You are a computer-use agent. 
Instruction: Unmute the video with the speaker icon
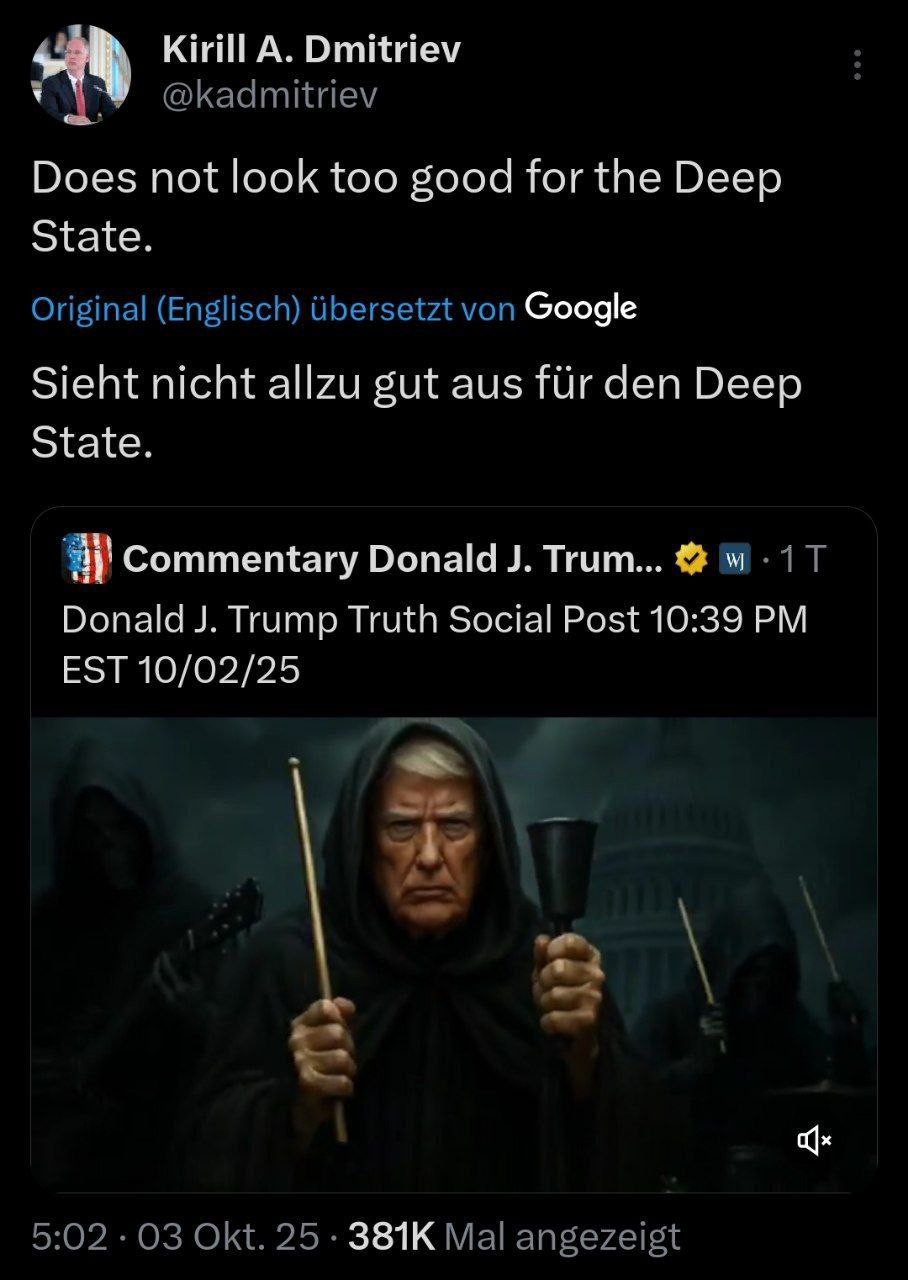[814, 1139]
